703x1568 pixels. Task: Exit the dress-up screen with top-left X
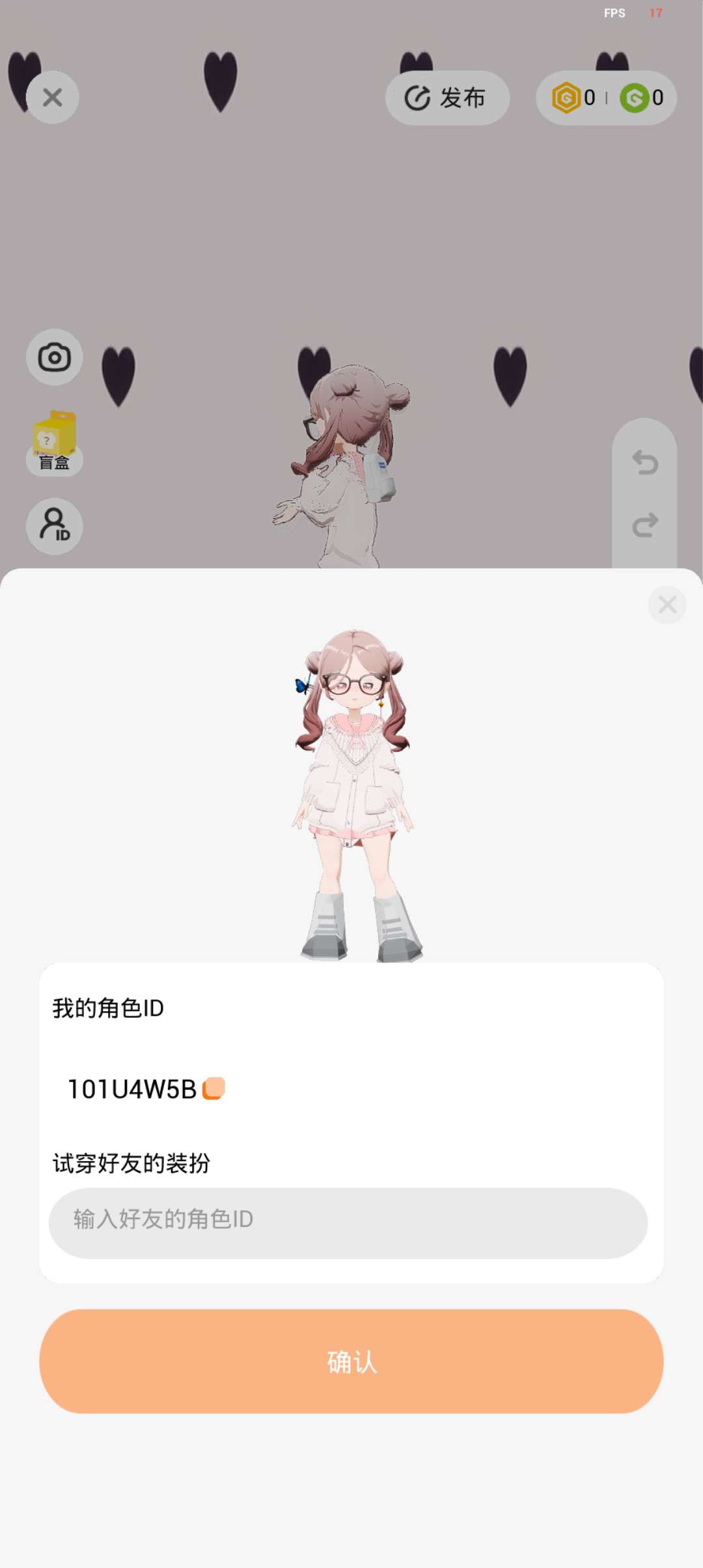(x=53, y=98)
